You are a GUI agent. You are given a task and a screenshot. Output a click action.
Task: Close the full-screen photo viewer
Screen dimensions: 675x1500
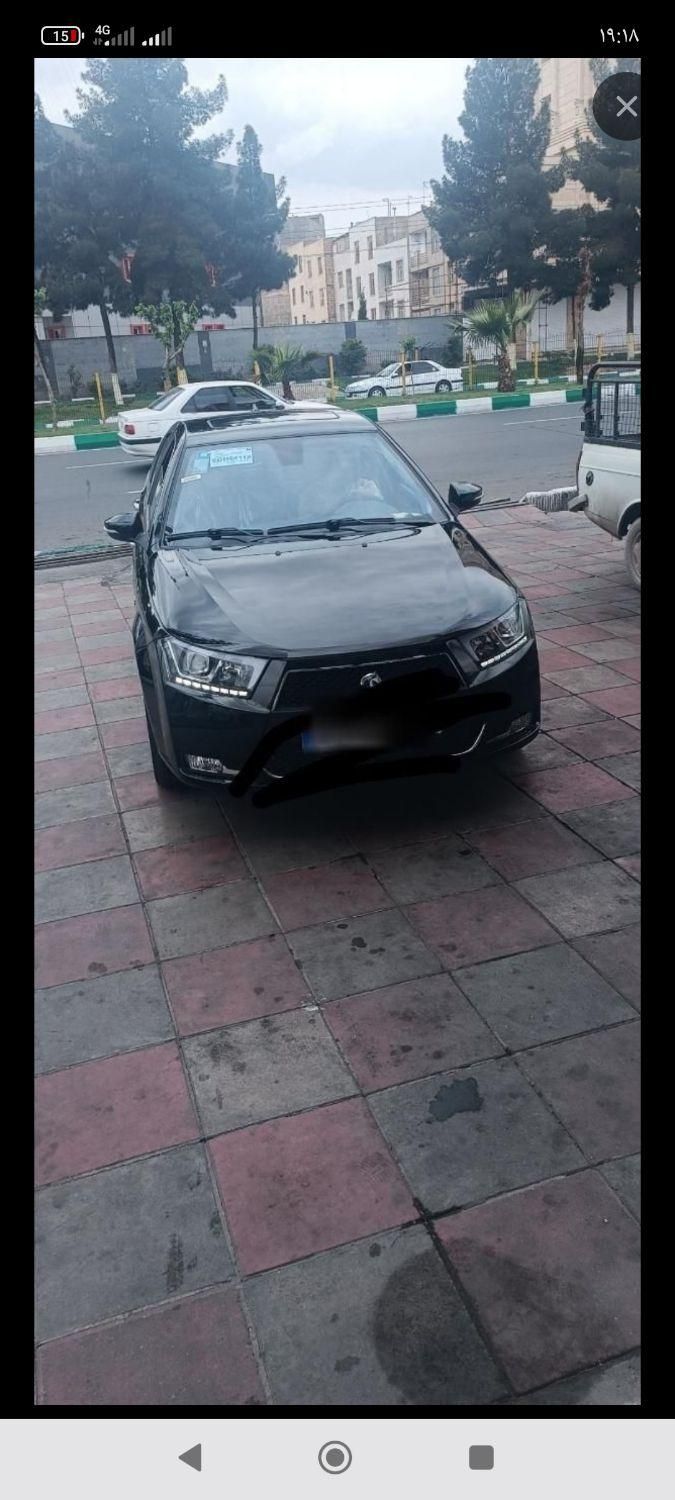(x=625, y=106)
